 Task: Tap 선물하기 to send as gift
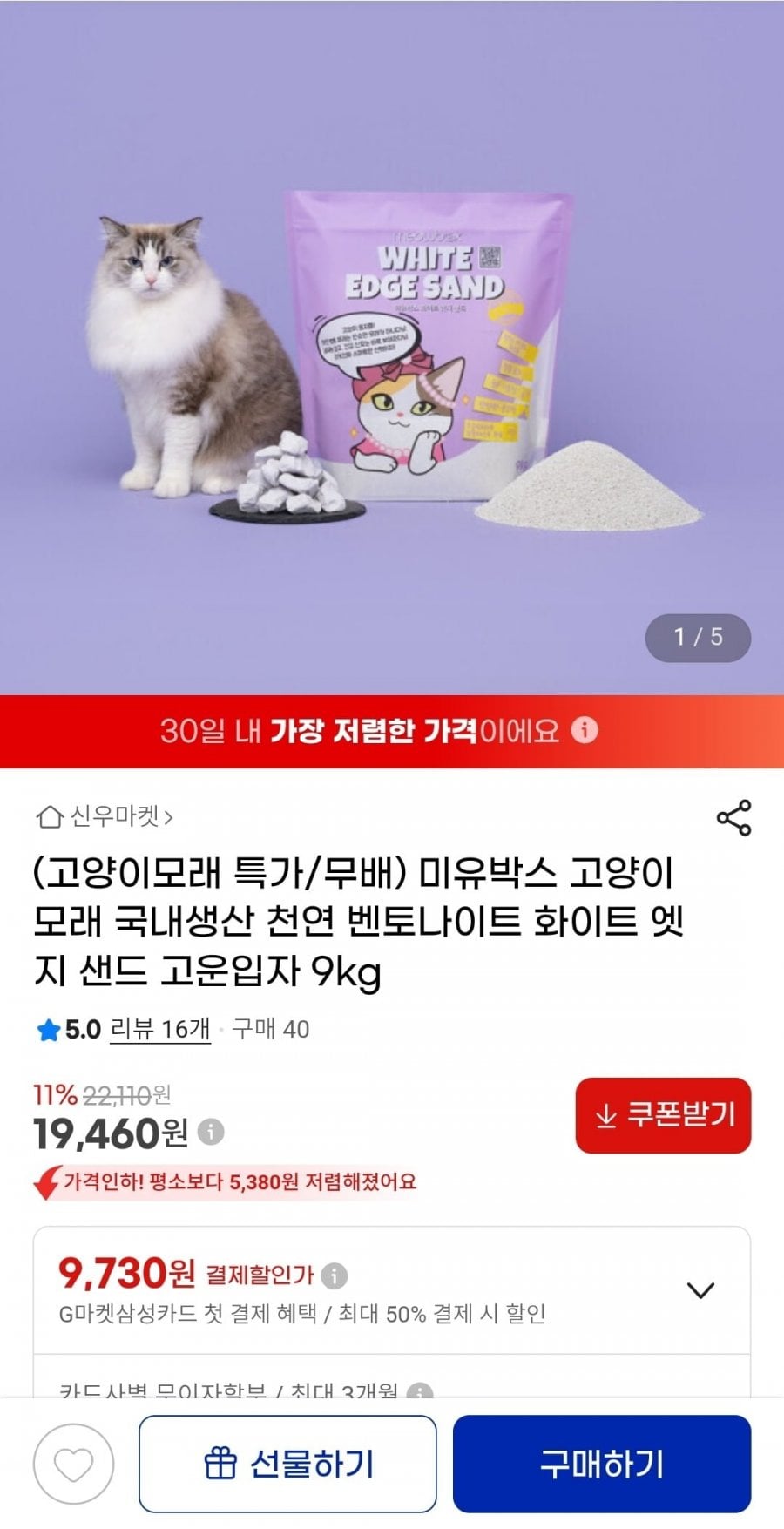click(287, 1464)
